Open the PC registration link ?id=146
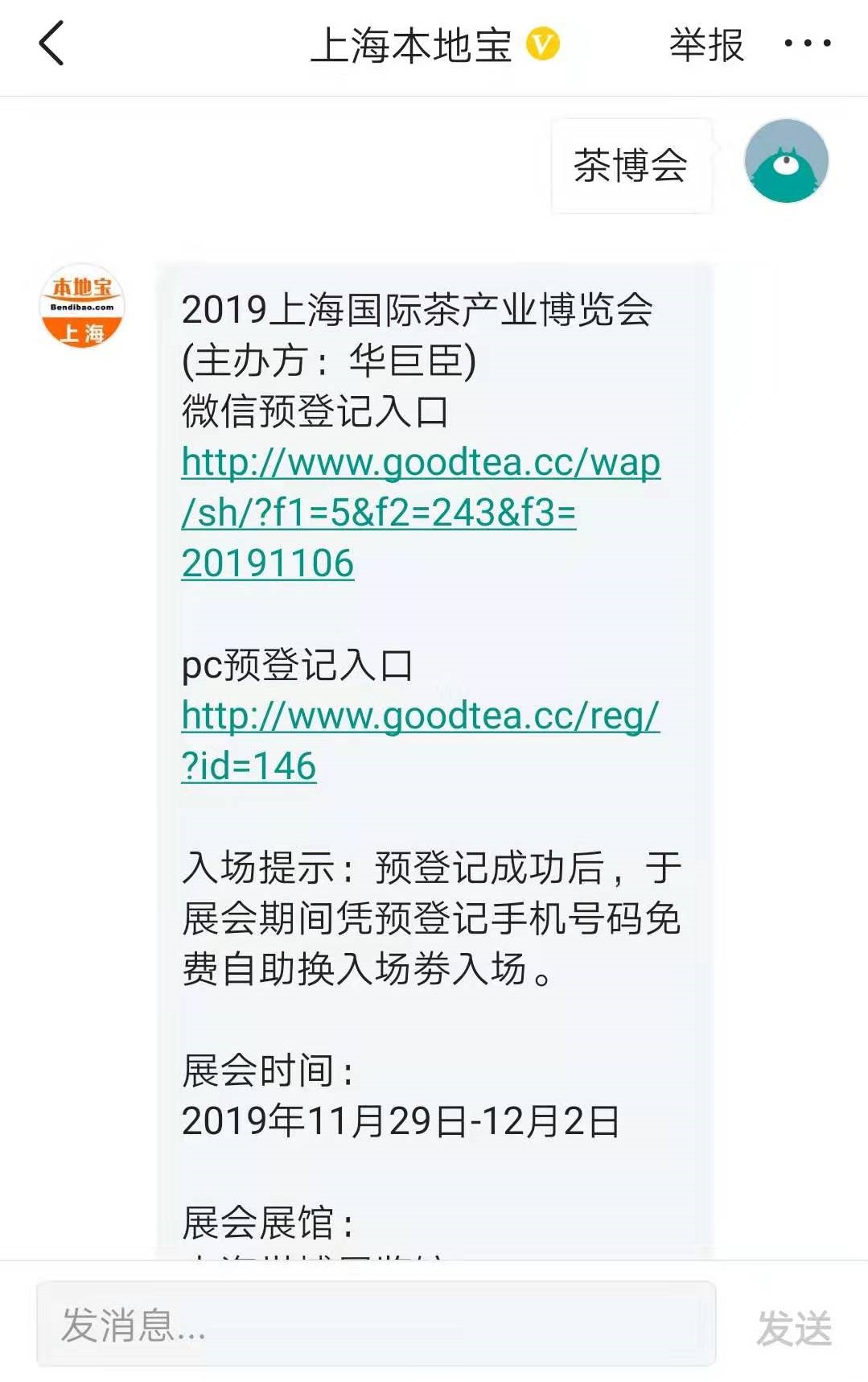The height and width of the screenshot is (1382, 868). click(x=421, y=741)
